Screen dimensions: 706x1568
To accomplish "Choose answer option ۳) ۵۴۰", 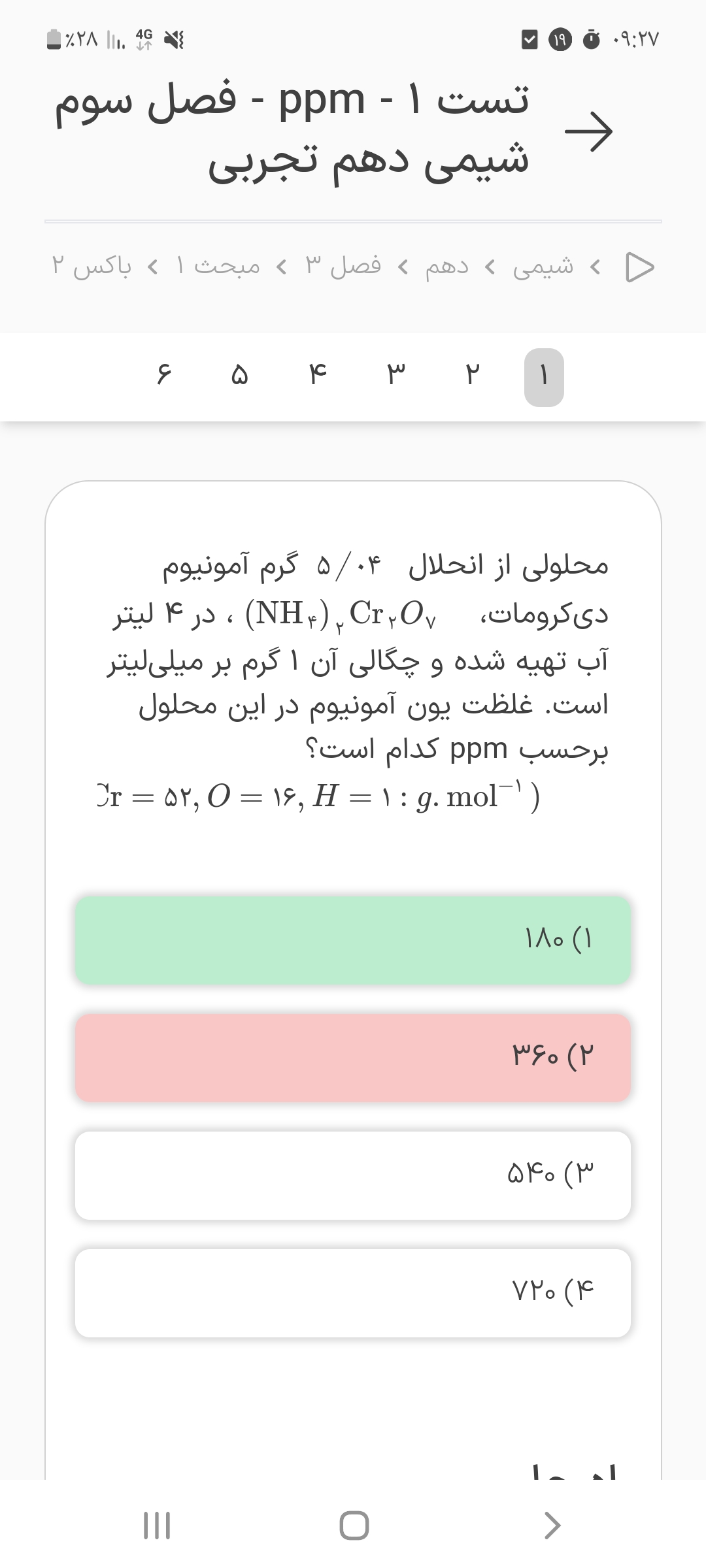I will 353,1175.
